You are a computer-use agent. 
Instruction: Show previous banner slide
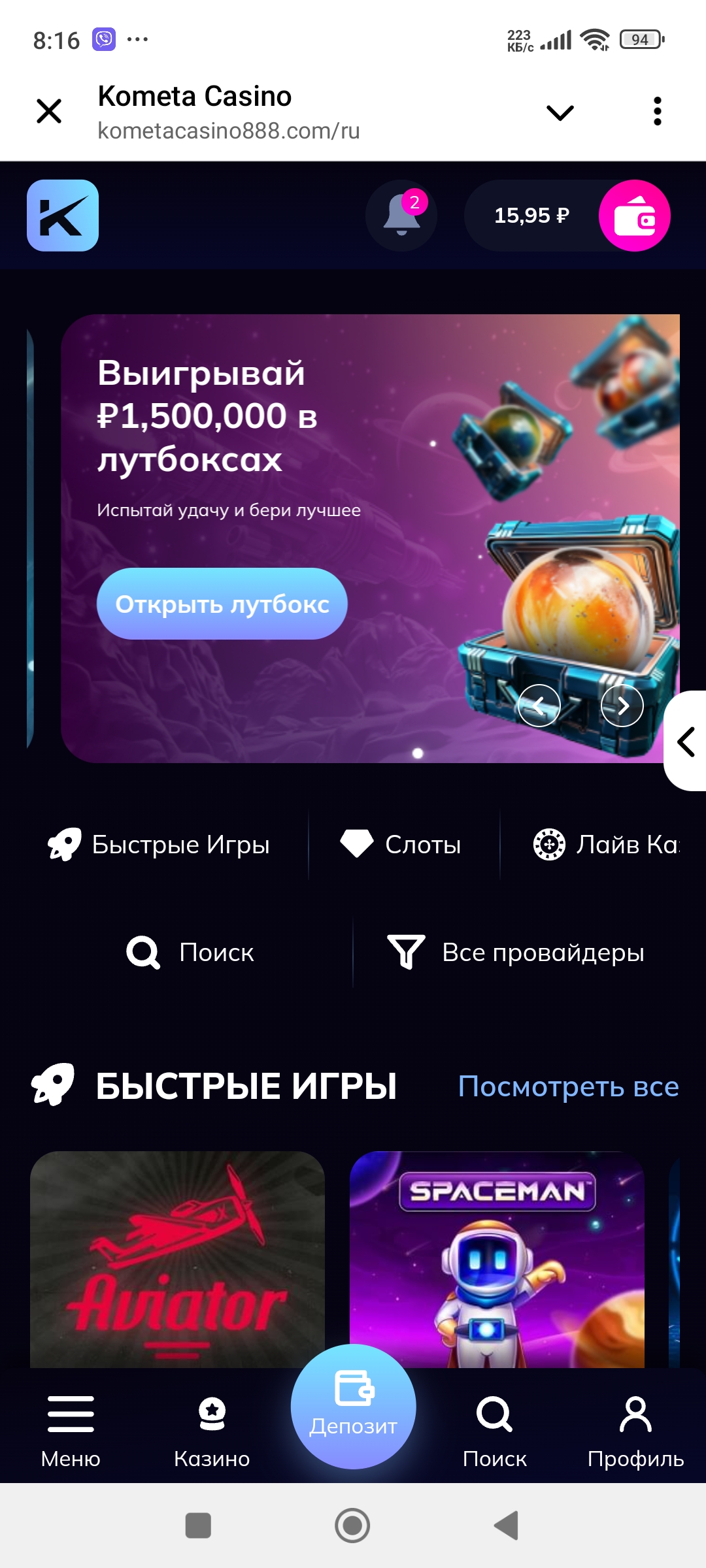click(x=539, y=706)
